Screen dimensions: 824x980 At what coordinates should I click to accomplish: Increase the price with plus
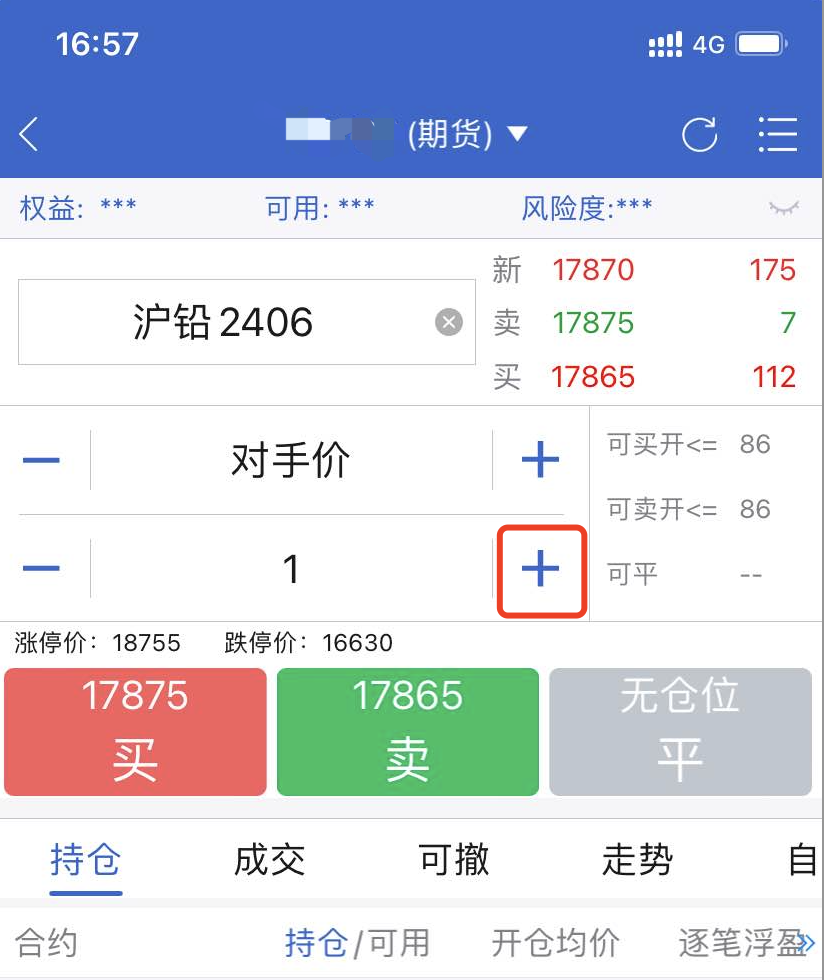pyautogui.click(x=540, y=461)
